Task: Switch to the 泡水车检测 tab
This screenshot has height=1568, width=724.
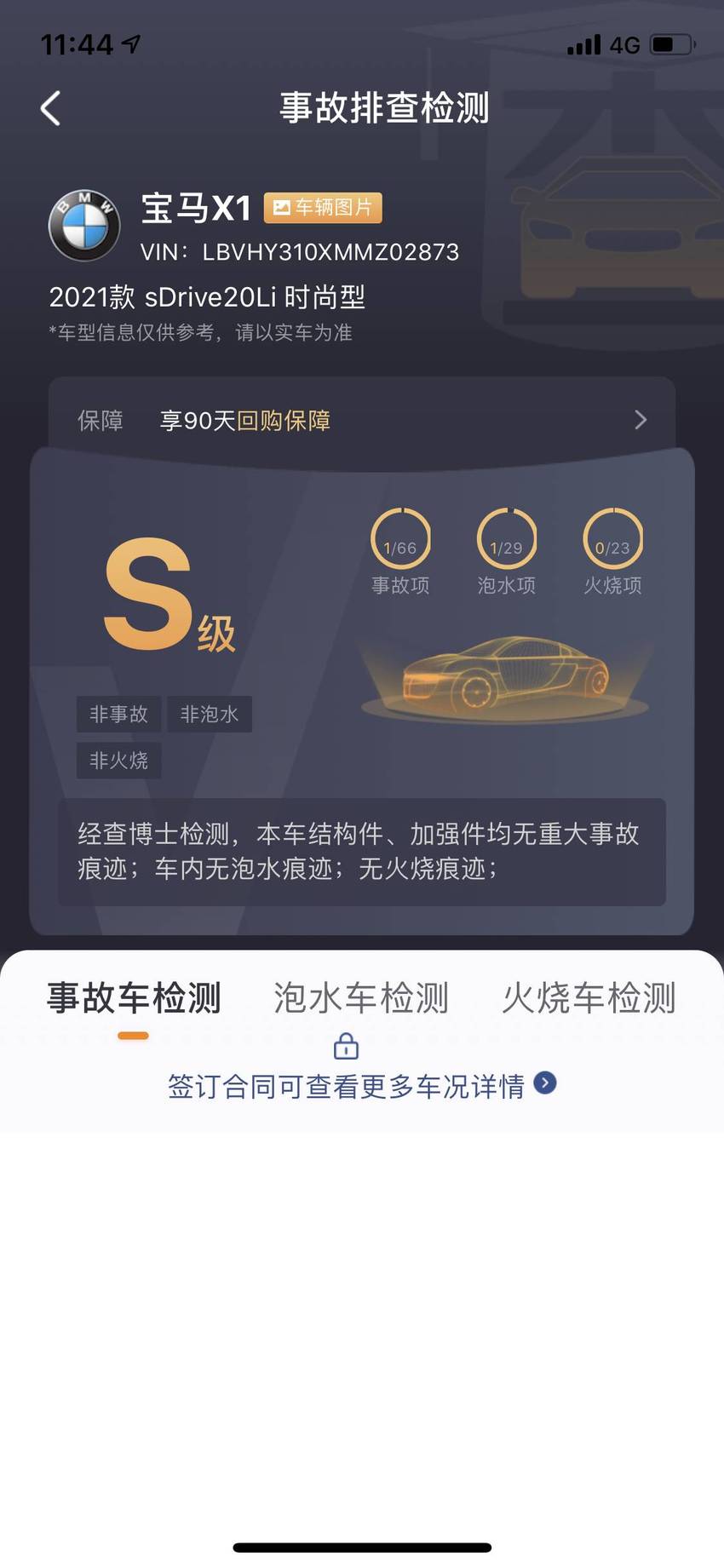Action: pos(361,997)
